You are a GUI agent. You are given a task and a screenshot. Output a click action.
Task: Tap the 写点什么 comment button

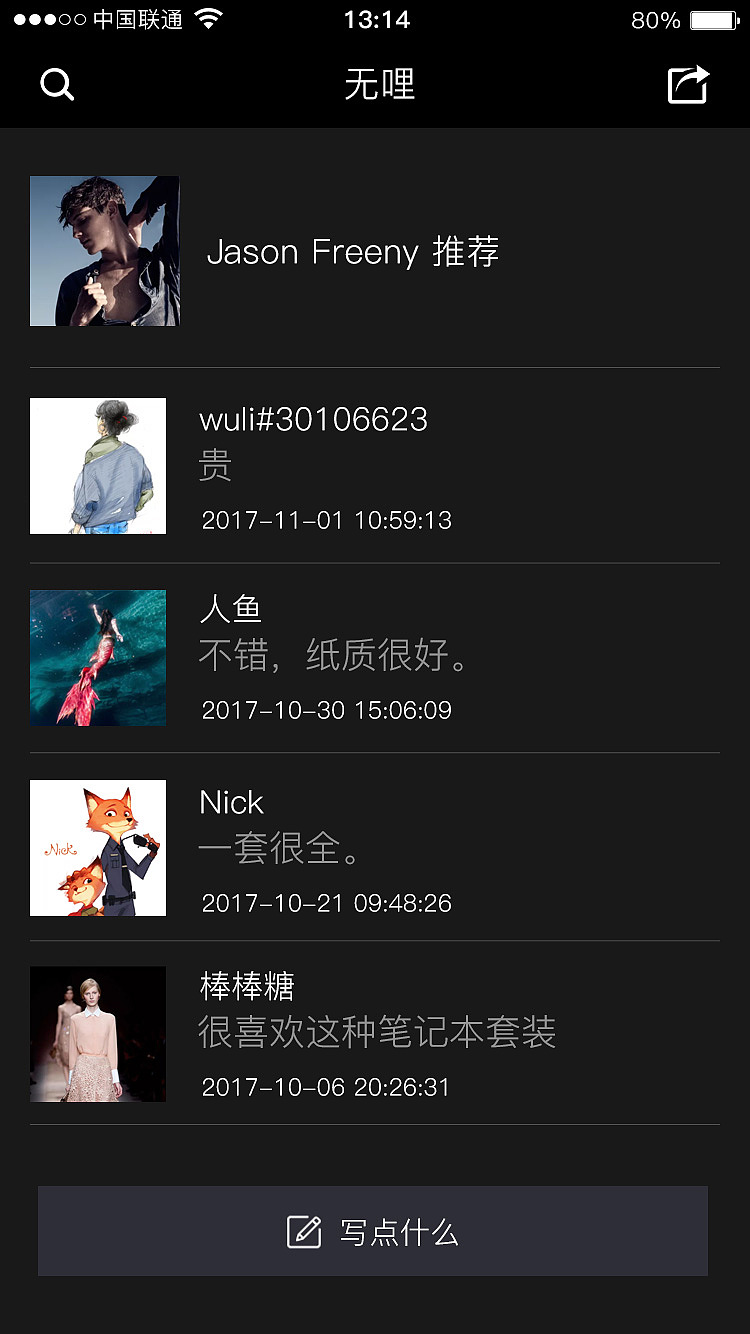click(x=373, y=1231)
